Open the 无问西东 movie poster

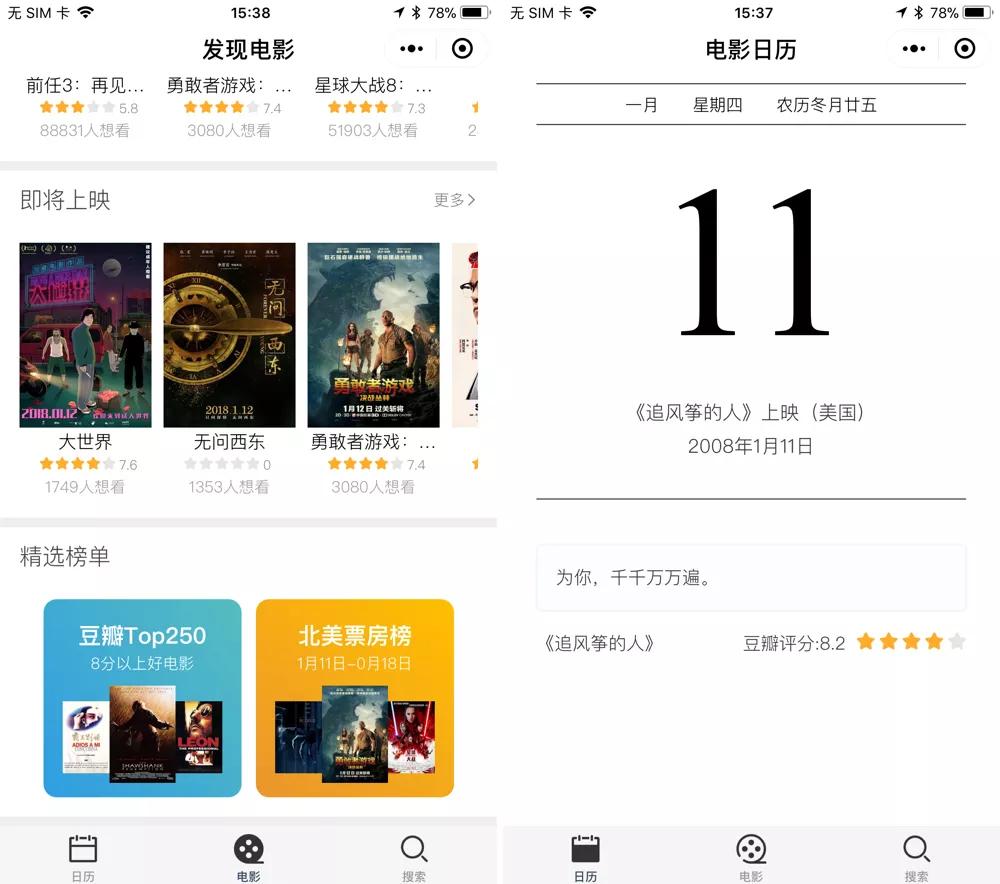pyautogui.click(x=229, y=335)
